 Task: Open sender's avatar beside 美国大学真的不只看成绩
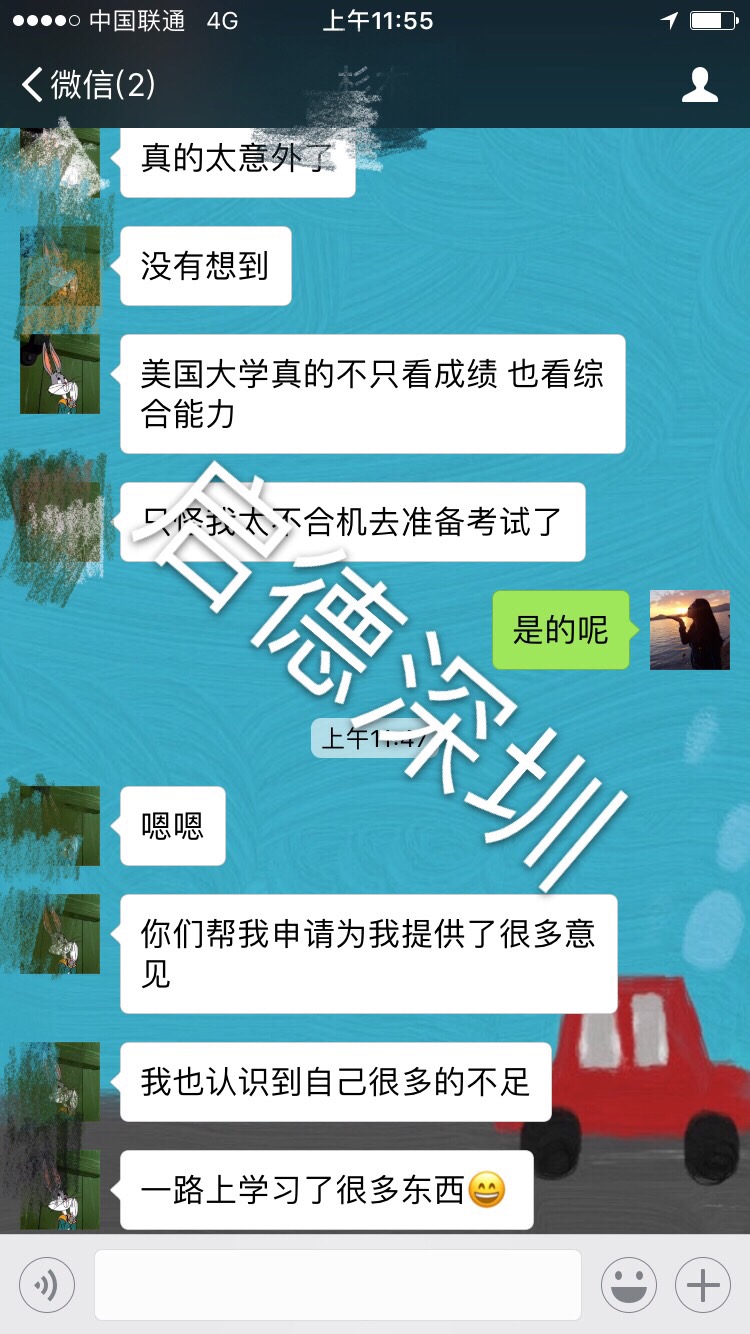(60, 374)
